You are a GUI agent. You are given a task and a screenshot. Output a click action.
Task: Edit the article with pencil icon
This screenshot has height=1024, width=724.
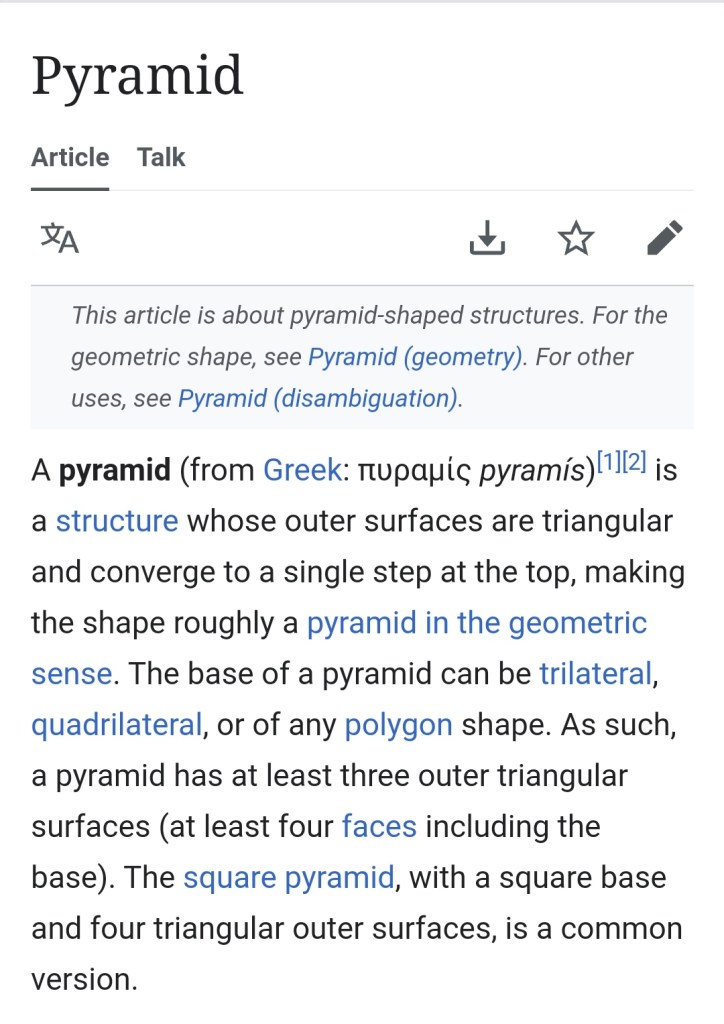(664, 238)
